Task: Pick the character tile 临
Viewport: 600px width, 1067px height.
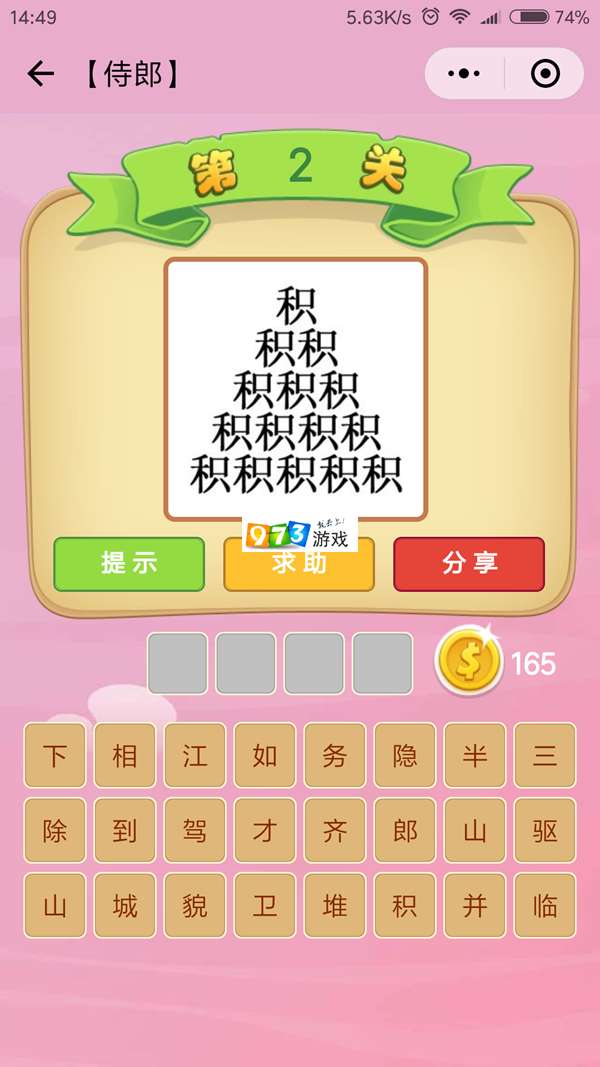Action: tap(545, 906)
